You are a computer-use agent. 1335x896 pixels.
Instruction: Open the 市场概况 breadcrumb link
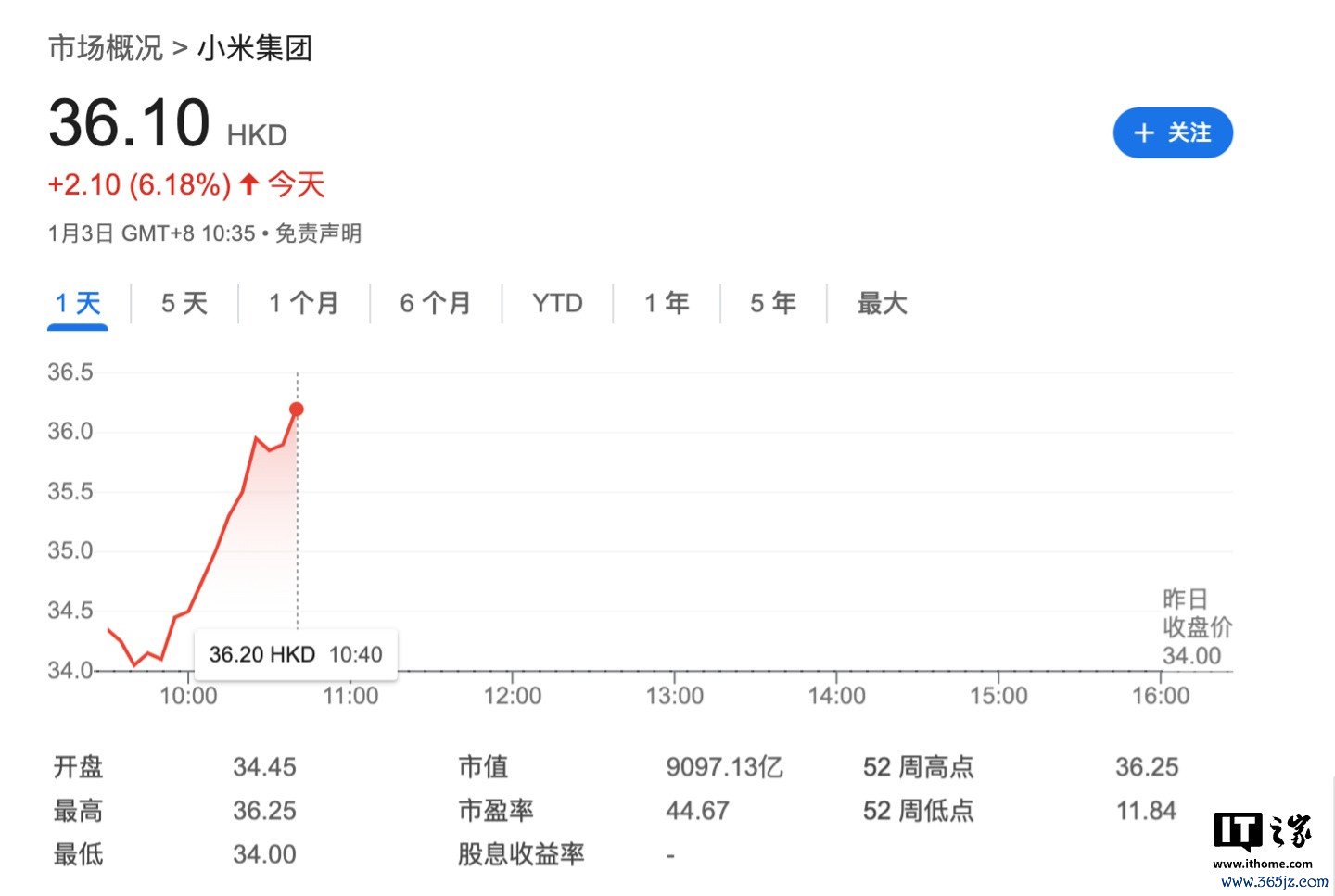(x=105, y=48)
